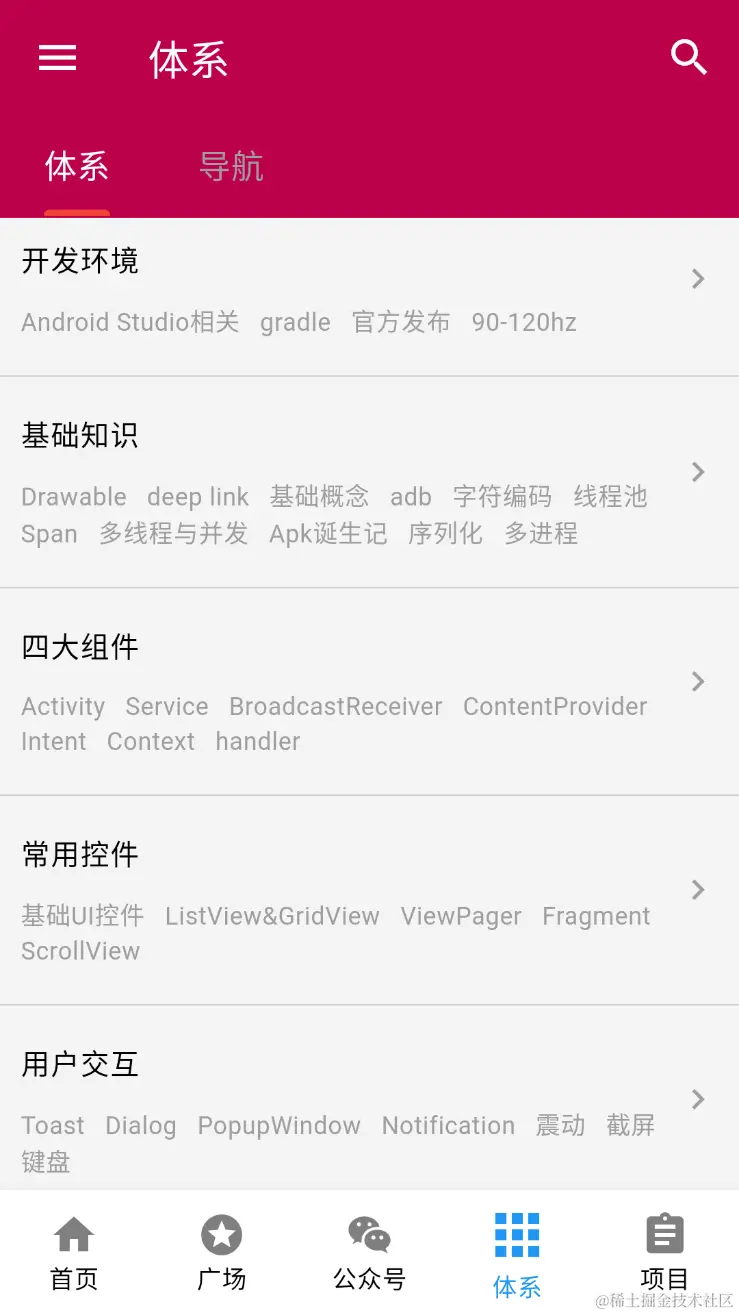
Task: Tap the 90-120hz tag
Action: [524, 322]
